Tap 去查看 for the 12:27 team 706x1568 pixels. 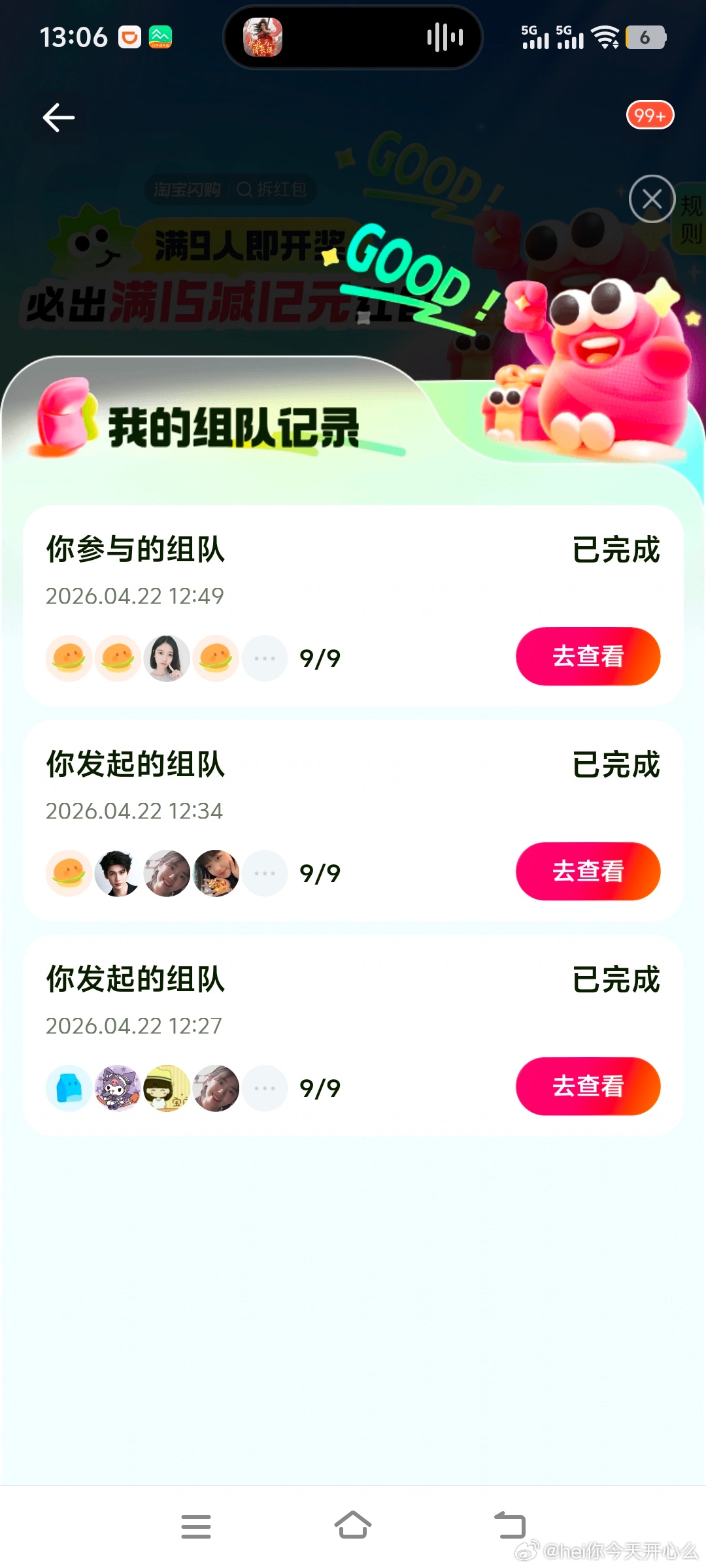click(x=588, y=1086)
